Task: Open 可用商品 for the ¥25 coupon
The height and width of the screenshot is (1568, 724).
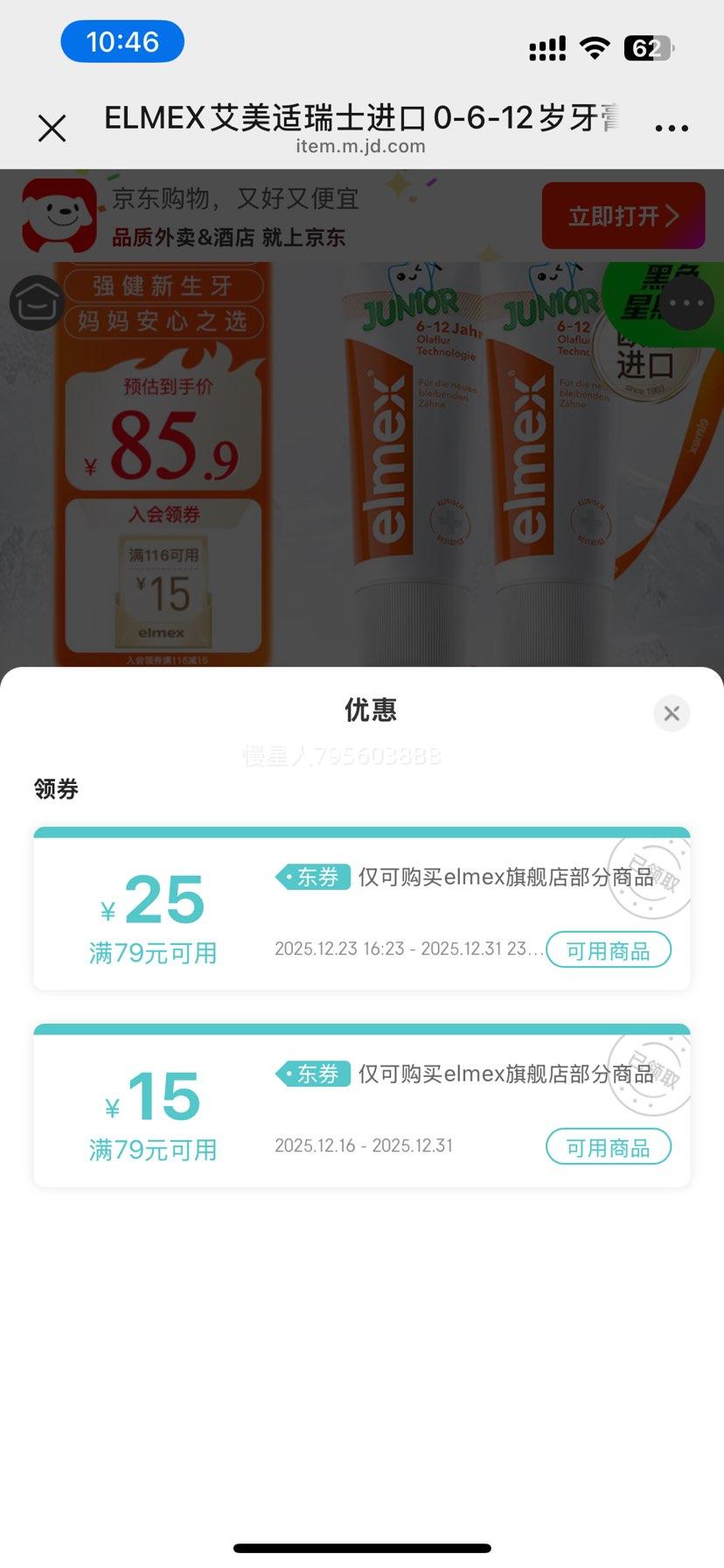Action: click(608, 949)
